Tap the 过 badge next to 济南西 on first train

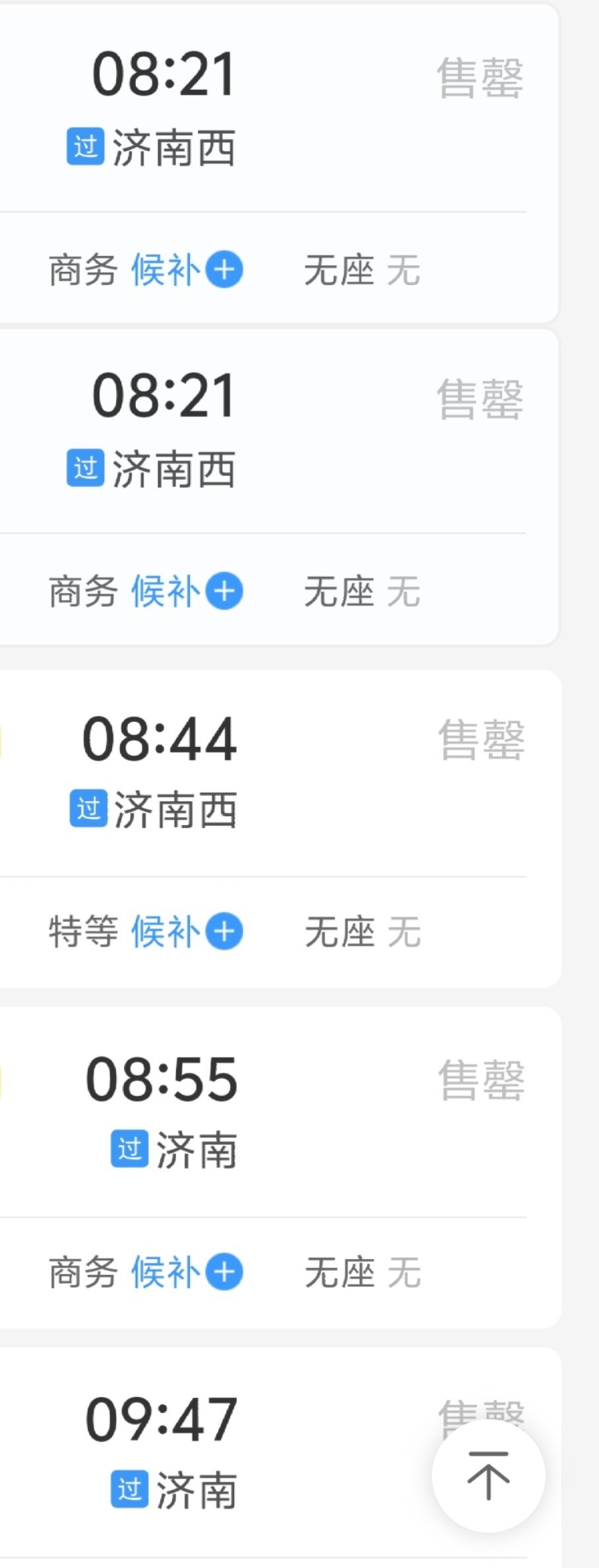84,145
